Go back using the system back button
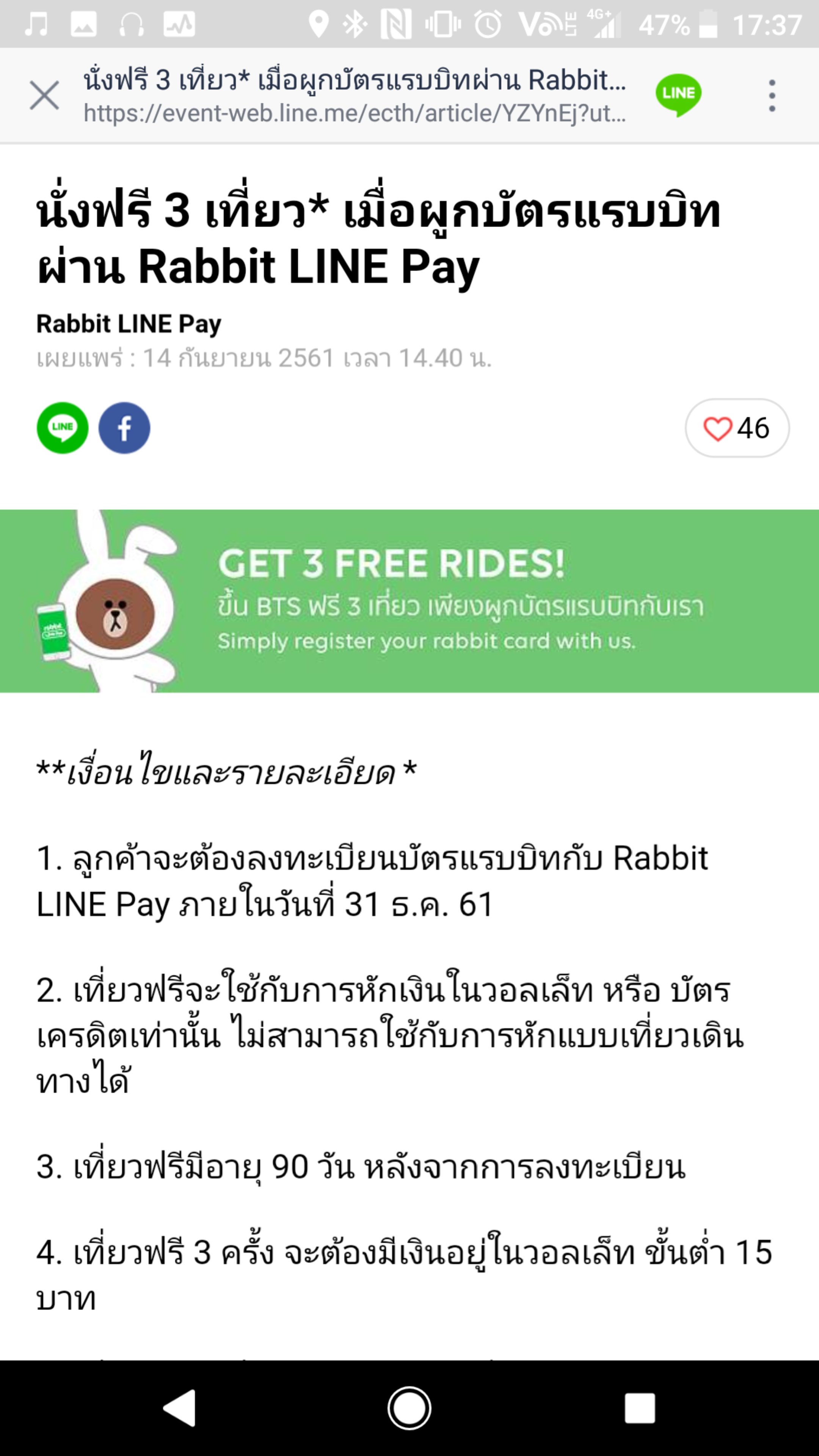819x1456 pixels. coord(180,1407)
